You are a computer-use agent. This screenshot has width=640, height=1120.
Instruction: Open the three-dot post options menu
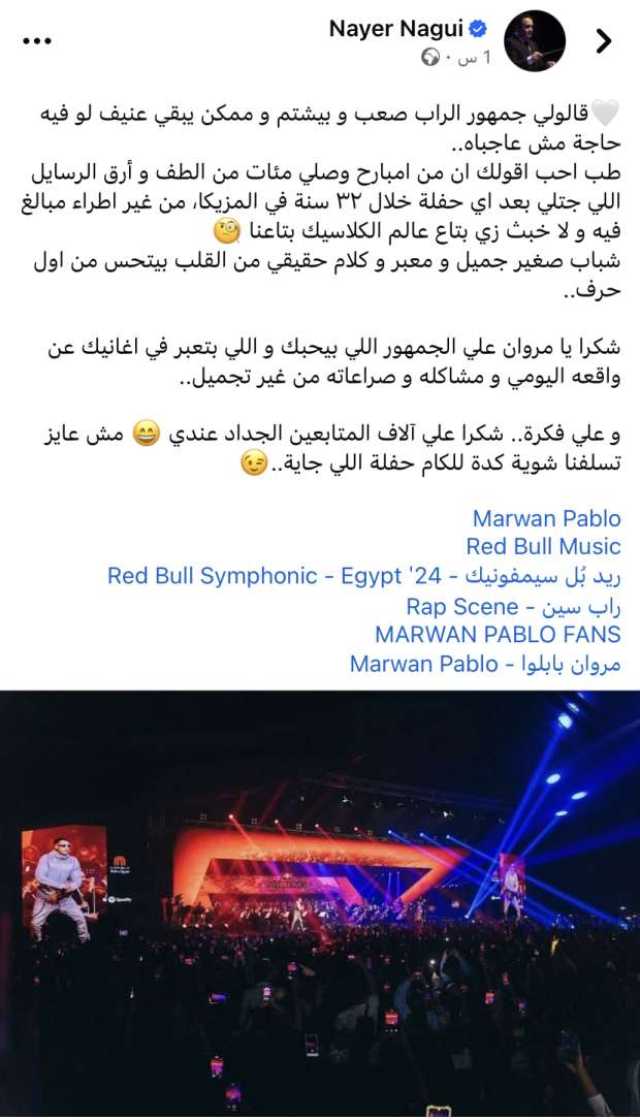(x=36, y=42)
